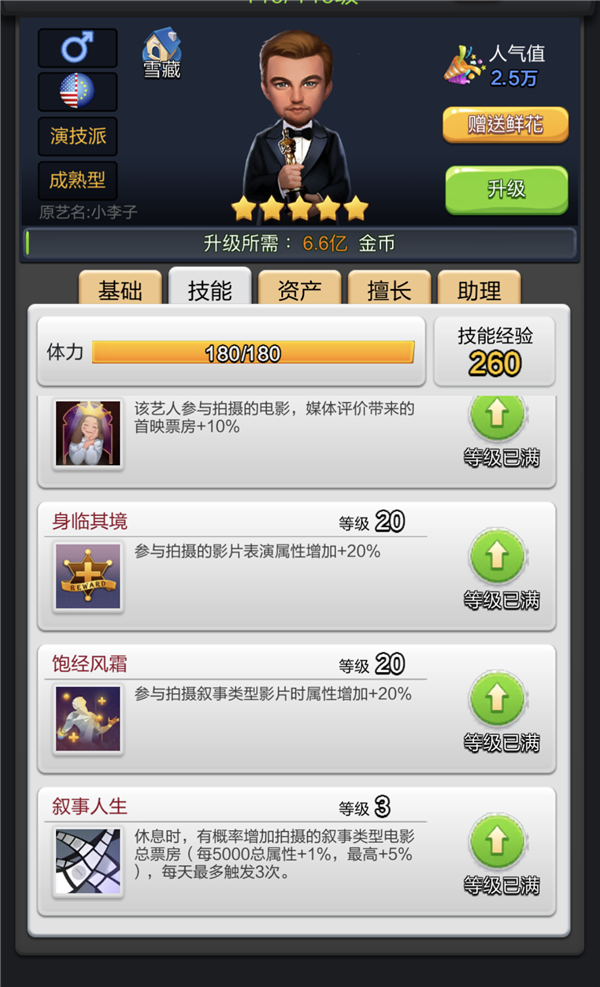
Task: Tap upgrade arrow for 身临其境 skill
Action: point(497,556)
